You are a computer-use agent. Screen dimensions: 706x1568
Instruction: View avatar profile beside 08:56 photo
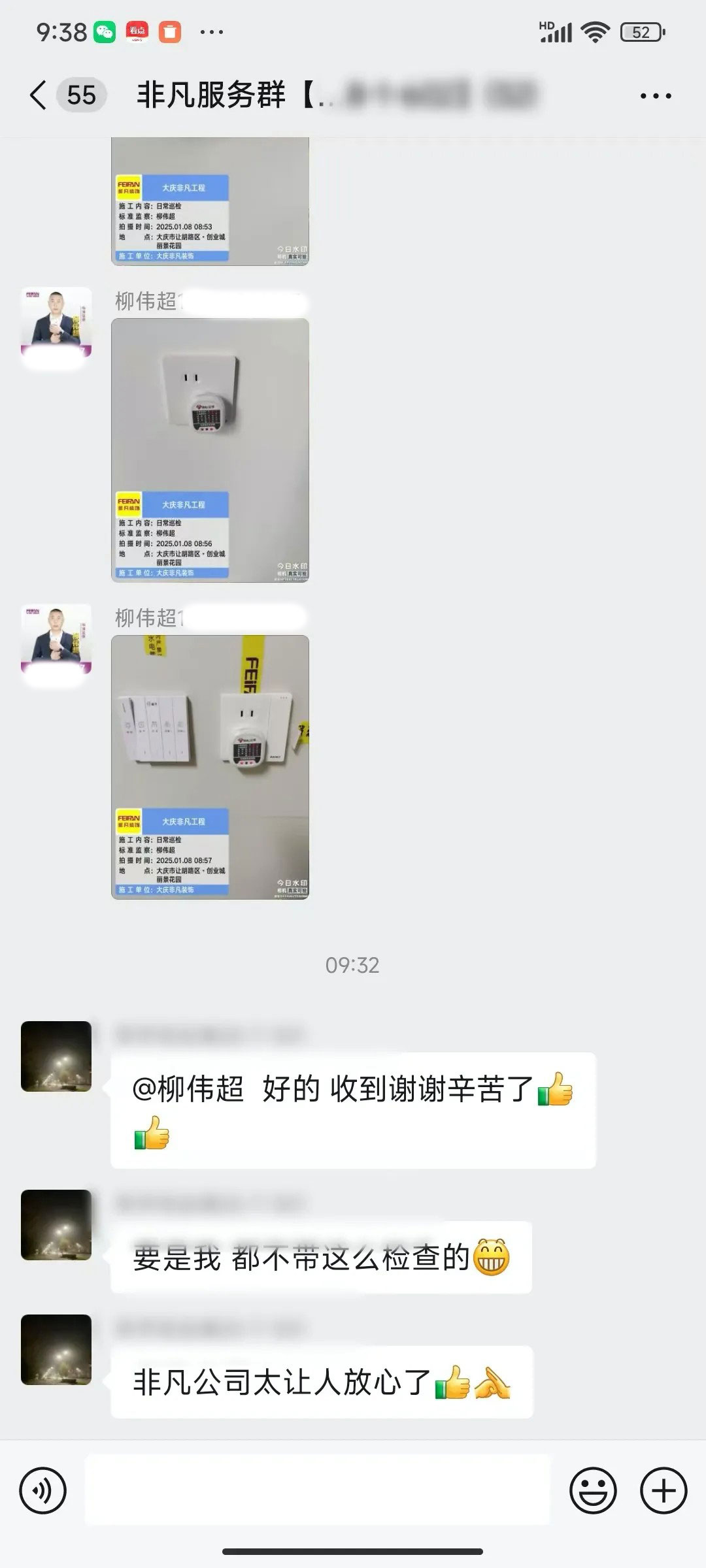(56, 322)
